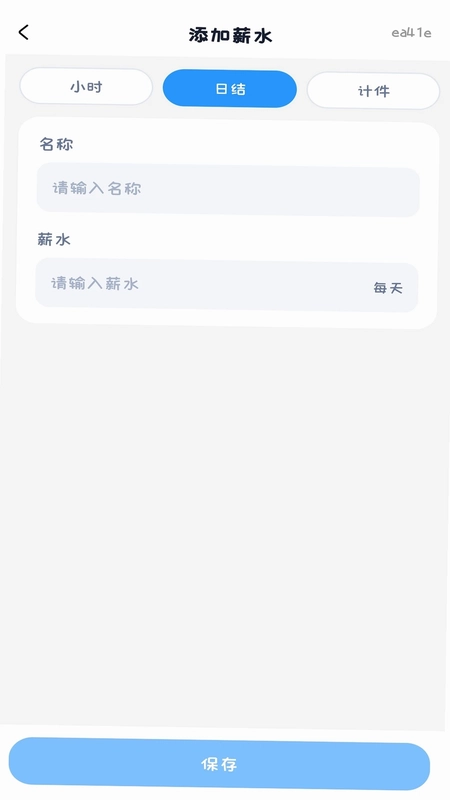Tap the 保存 save button
Viewport: 450px width, 800px height.
click(219, 764)
